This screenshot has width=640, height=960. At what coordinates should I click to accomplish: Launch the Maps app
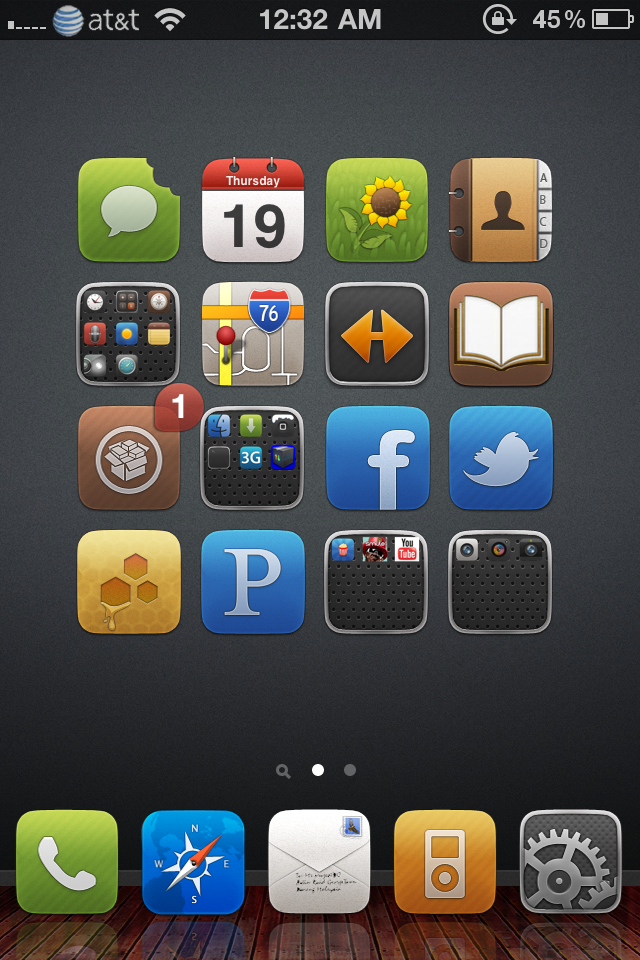coord(253,334)
